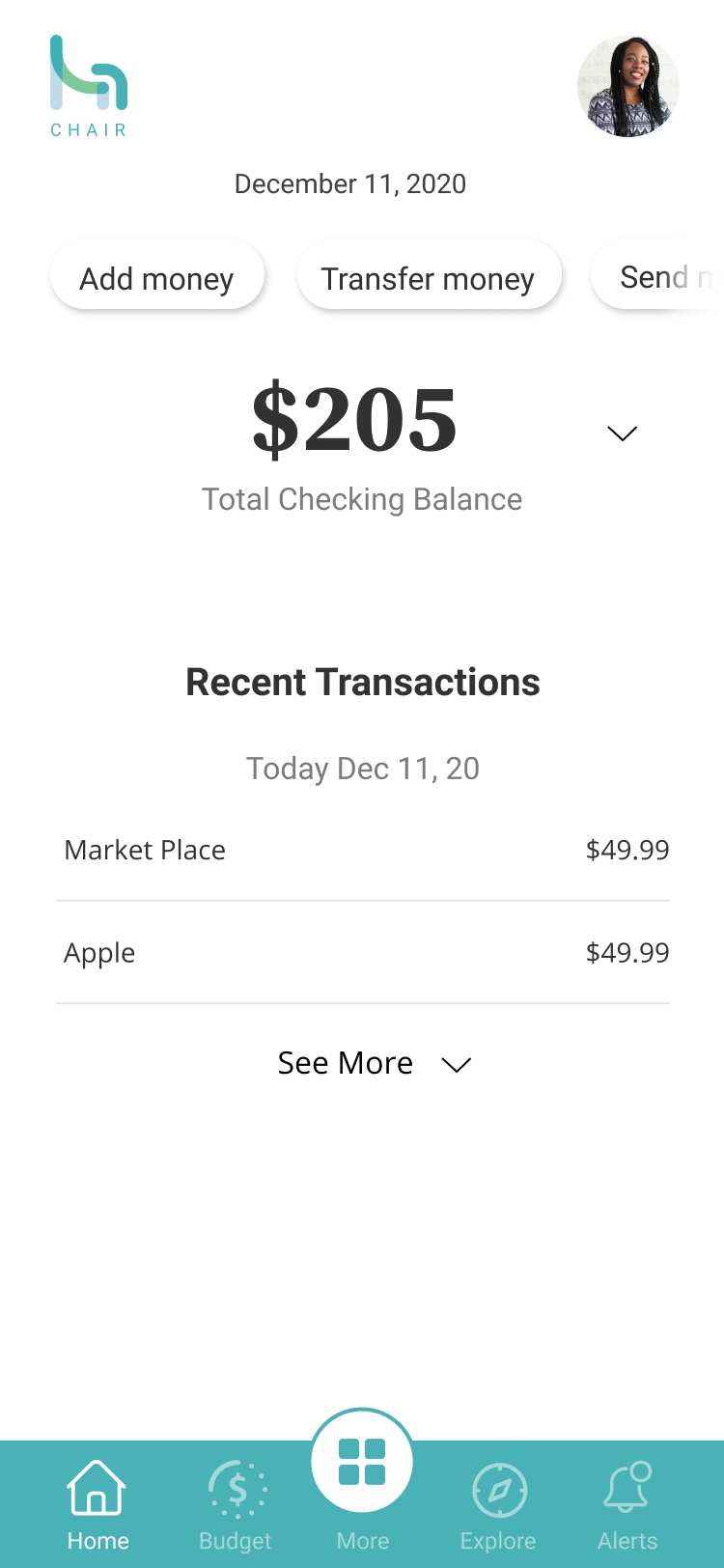724x1568 pixels.
Task: Open the More menu grid
Action: click(x=362, y=1464)
